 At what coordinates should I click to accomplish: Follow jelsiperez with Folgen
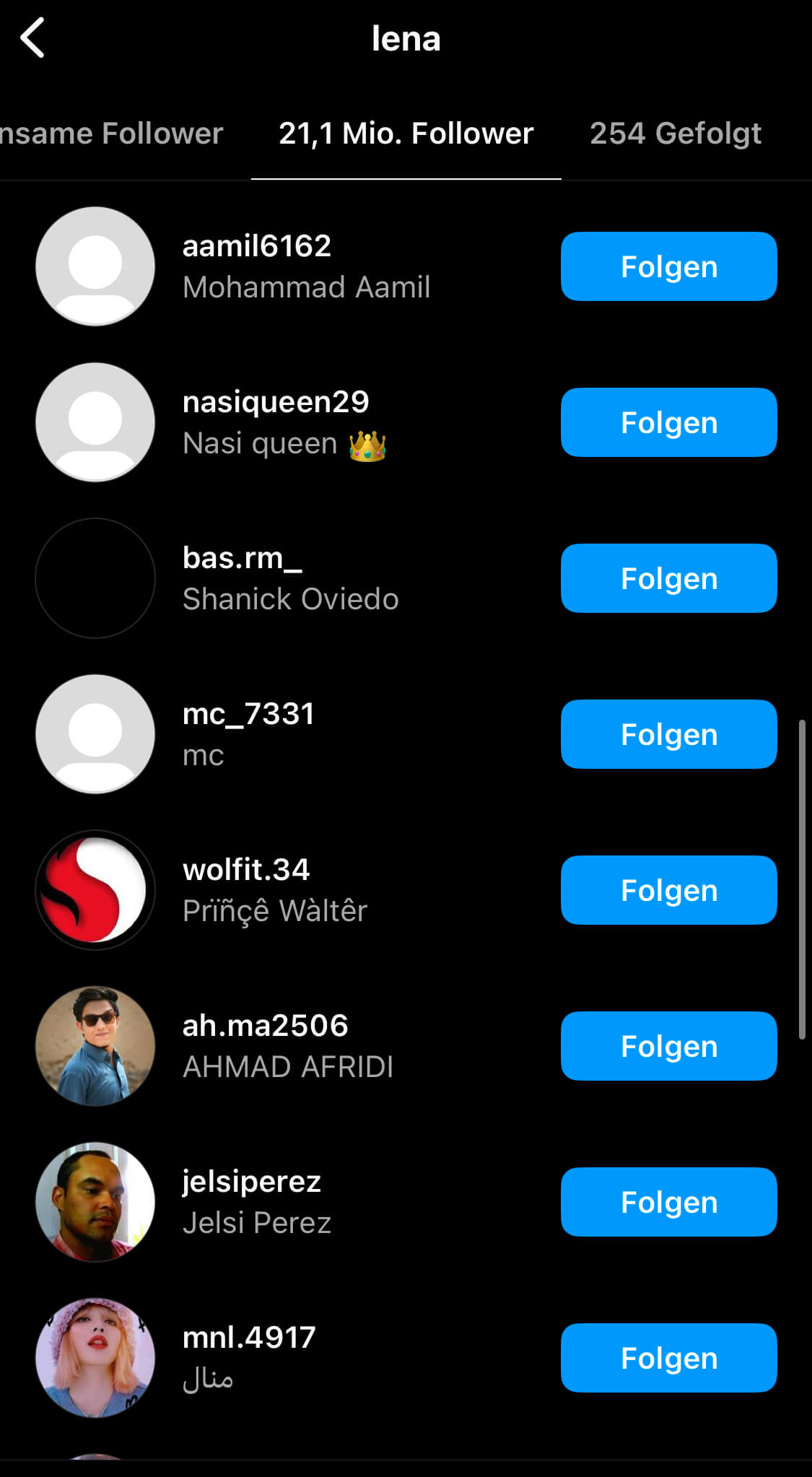(669, 1202)
